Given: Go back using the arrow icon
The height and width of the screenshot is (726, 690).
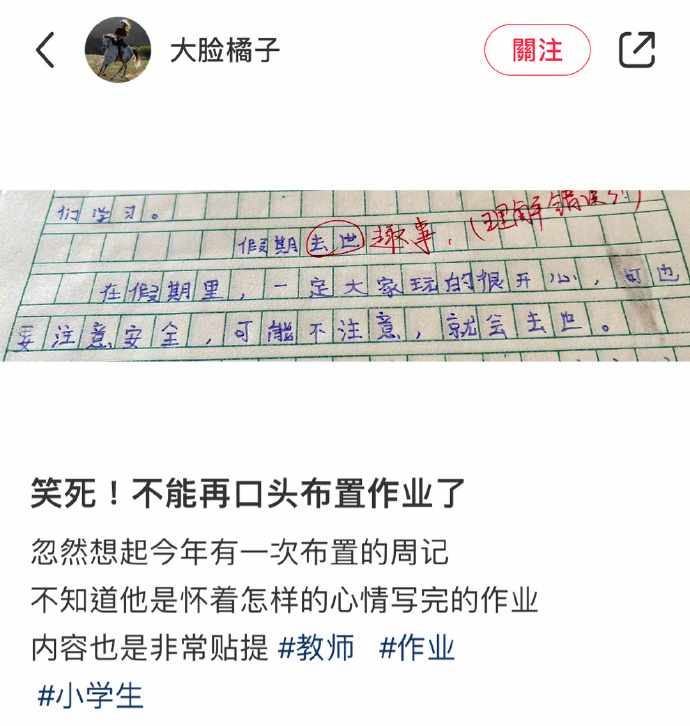Looking at the screenshot, I should pos(45,50).
